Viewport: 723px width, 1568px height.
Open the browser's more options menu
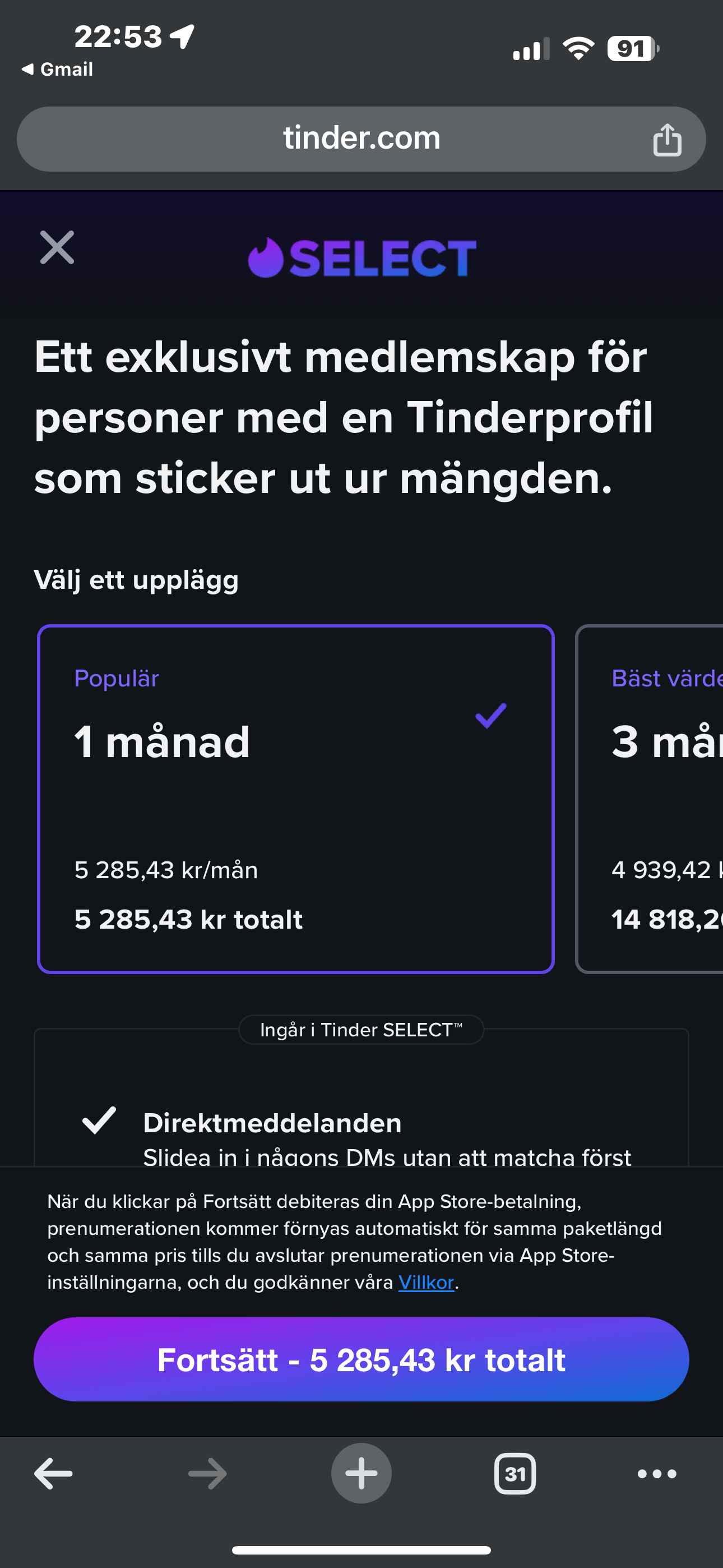tap(657, 1474)
